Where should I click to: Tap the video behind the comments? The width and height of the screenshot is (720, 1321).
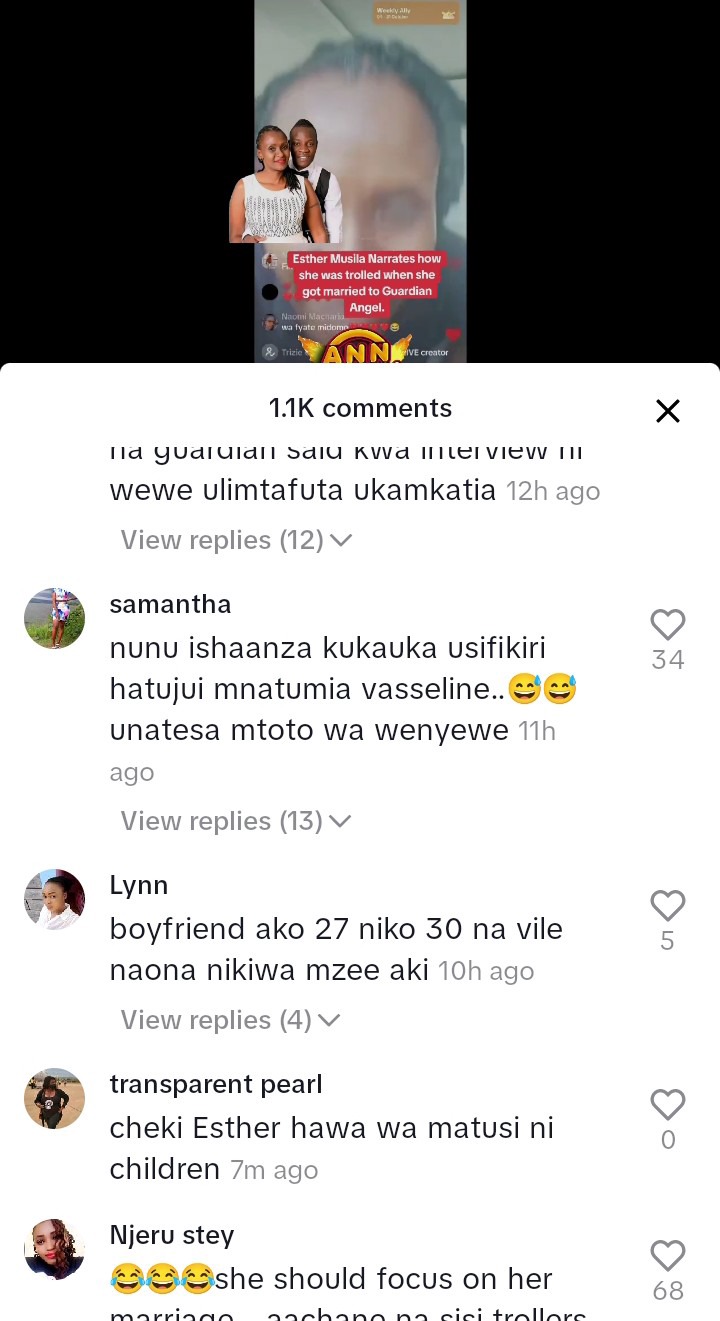360,180
